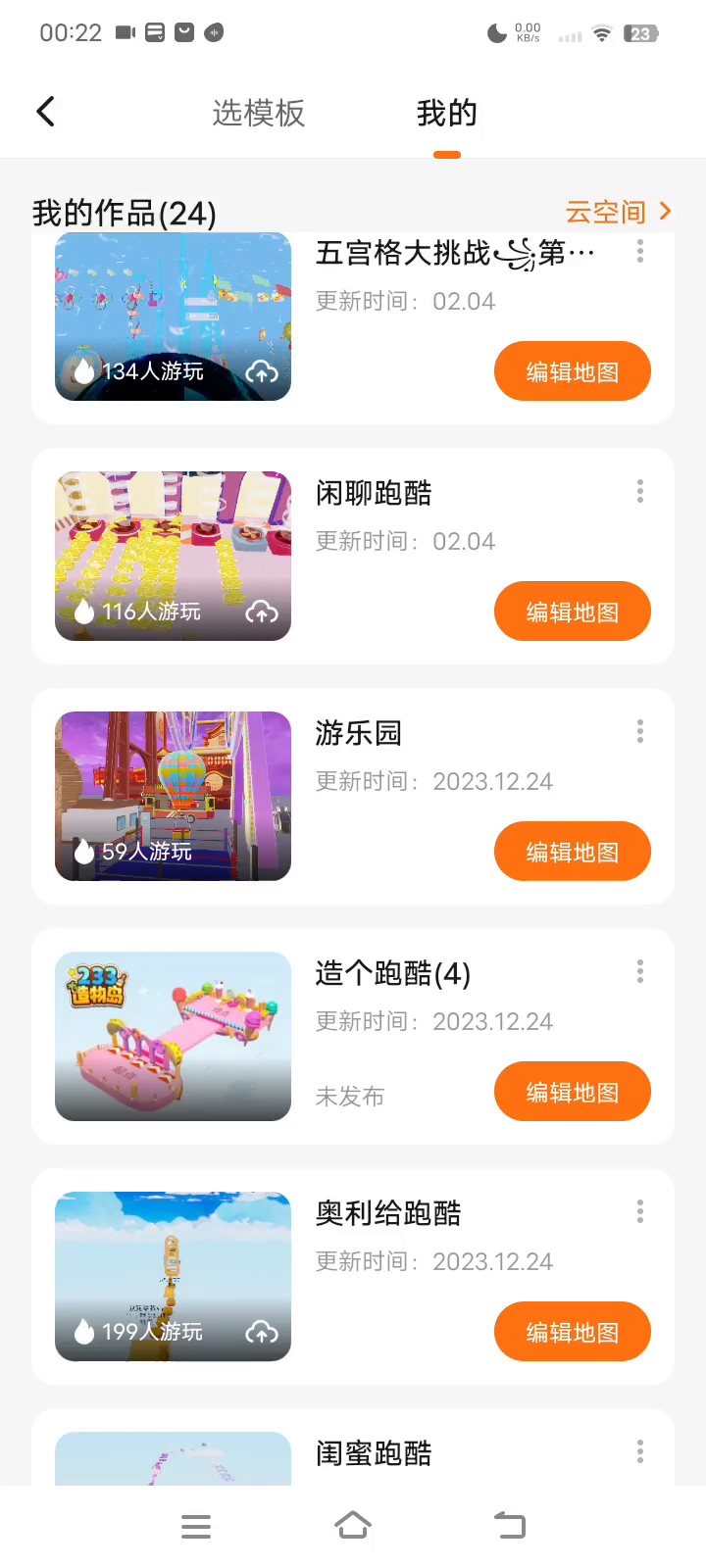This screenshot has width=706, height=1568.
Task: Open more options for 游乐园
Action: pyautogui.click(x=640, y=731)
